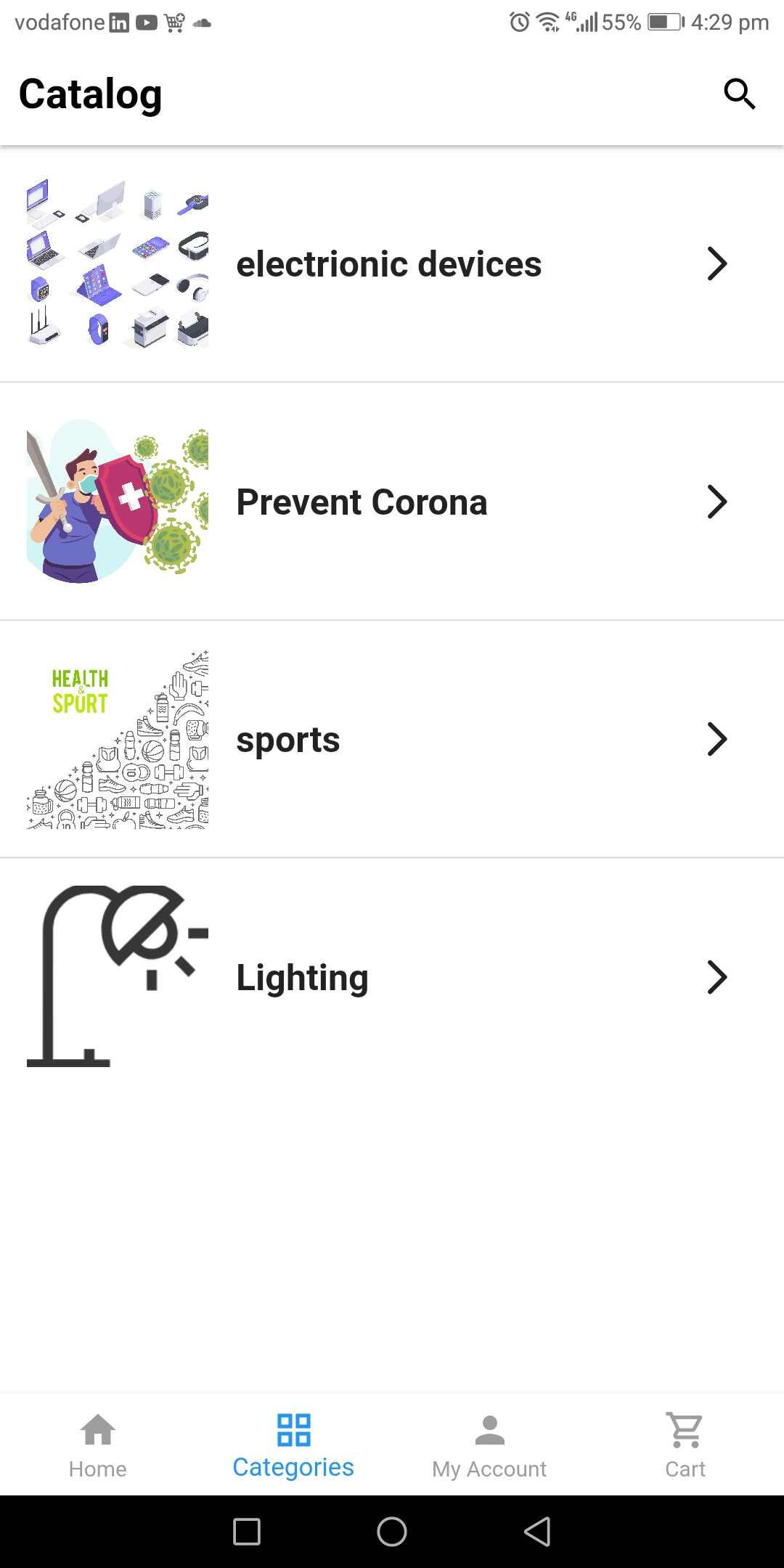784x1568 pixels.
Task: Tap the YouTube notification icon
Action: pyautogui.click(x=147, y=22)
